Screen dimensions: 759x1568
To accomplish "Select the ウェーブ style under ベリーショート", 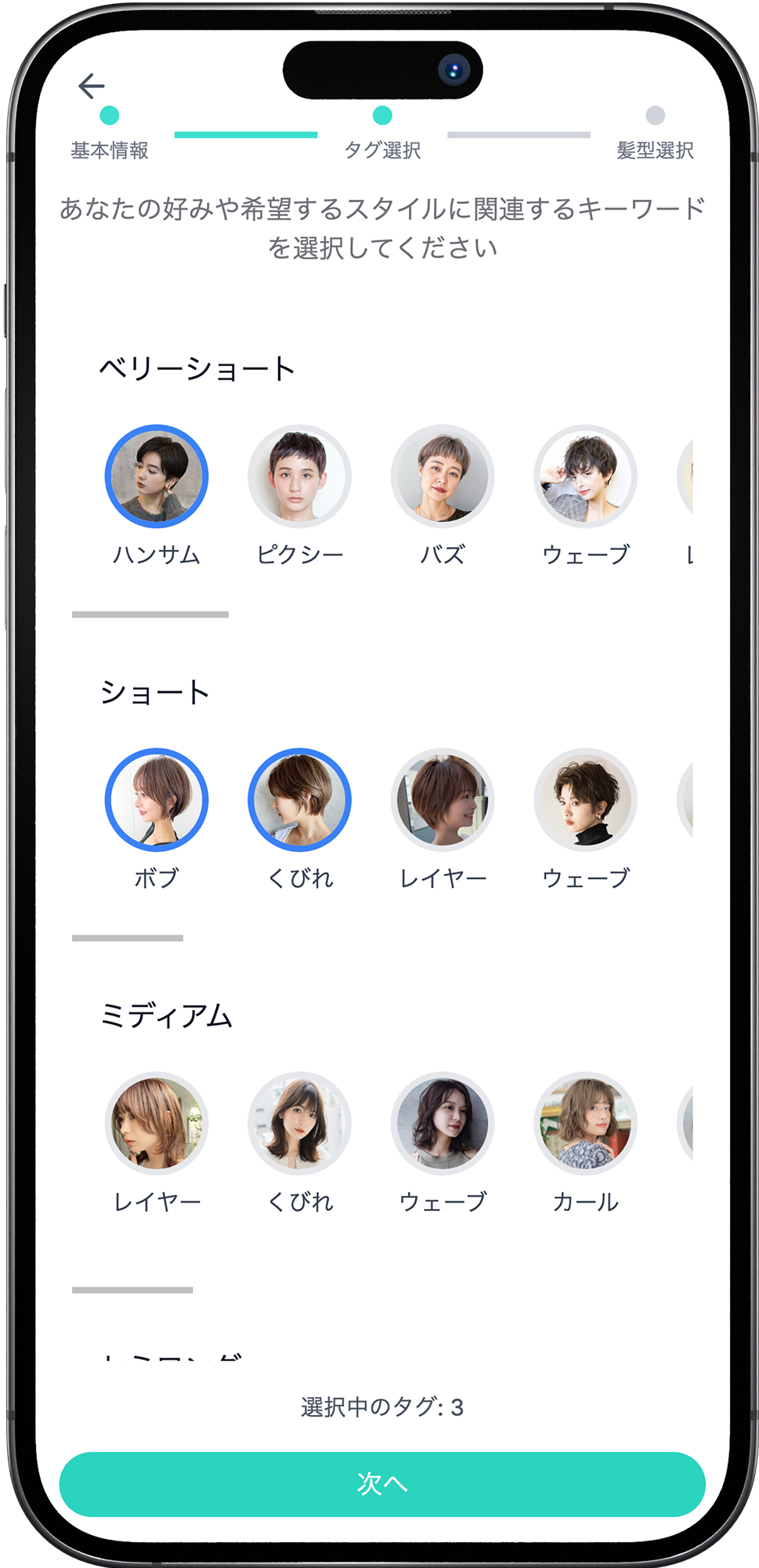I will (x=585, y=476).
